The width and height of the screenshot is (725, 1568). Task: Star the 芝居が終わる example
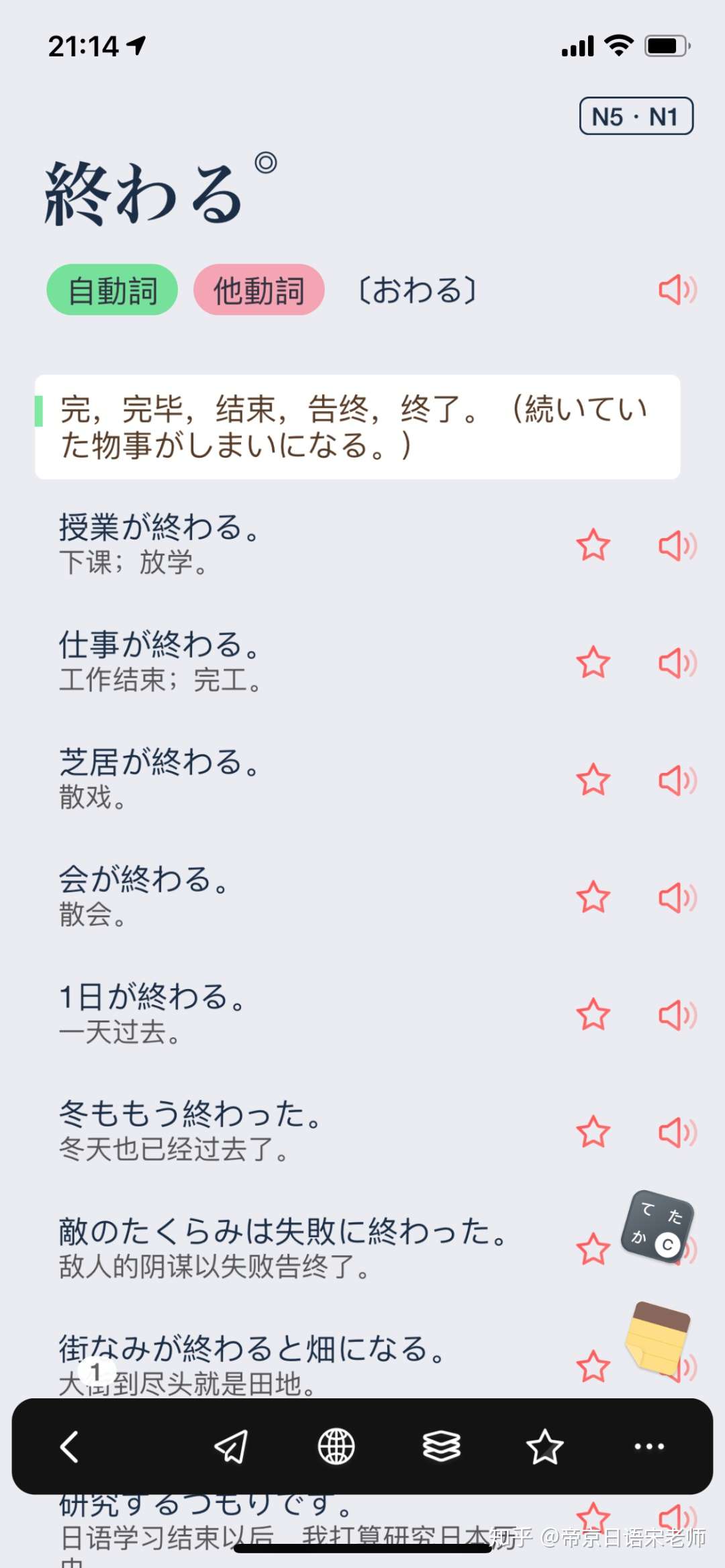(593, 780)
